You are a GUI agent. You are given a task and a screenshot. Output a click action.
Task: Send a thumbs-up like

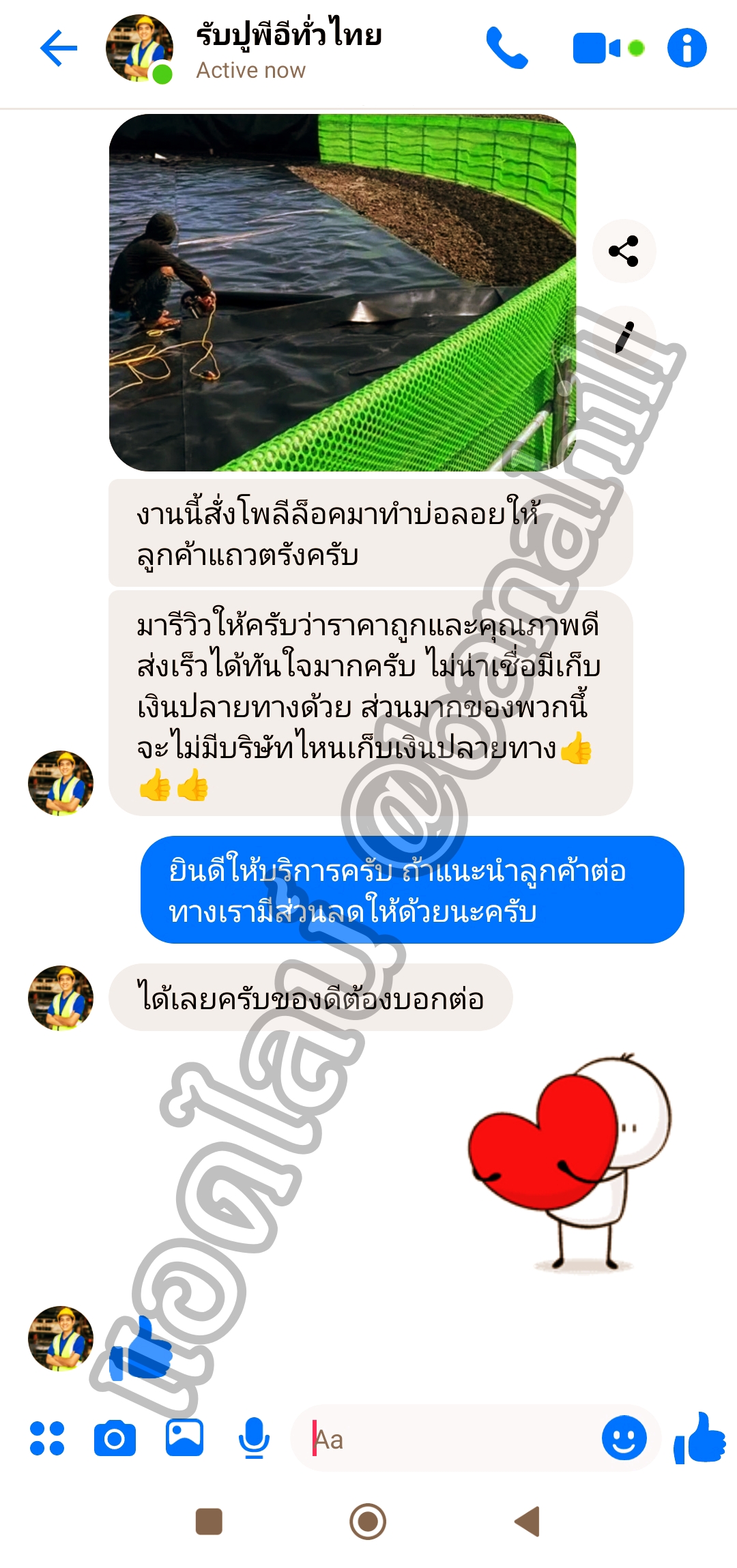point(699,1437)
